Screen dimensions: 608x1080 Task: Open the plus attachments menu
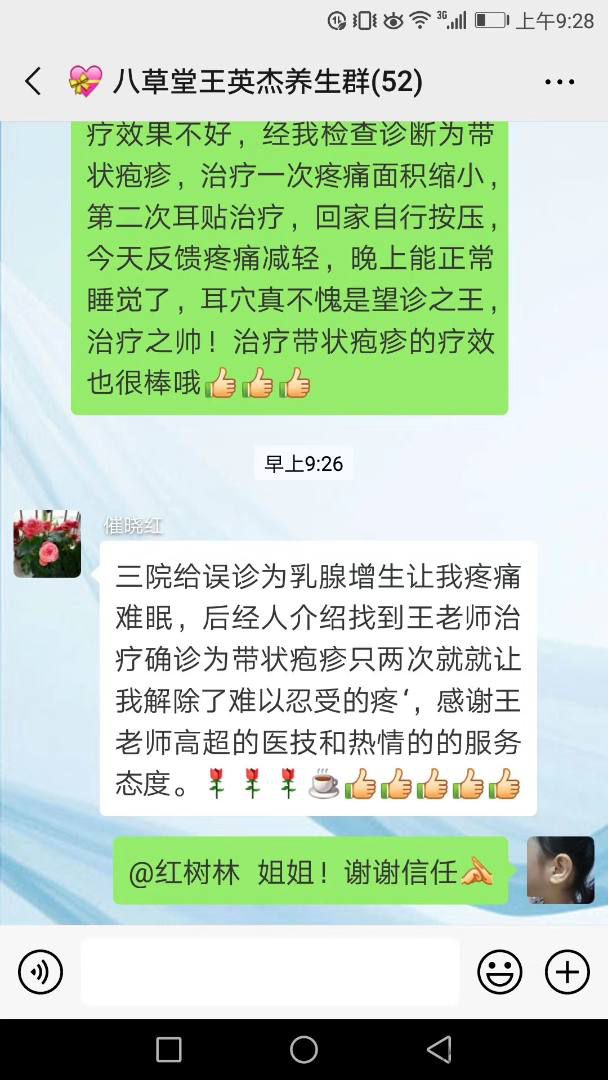pos(566,971)
